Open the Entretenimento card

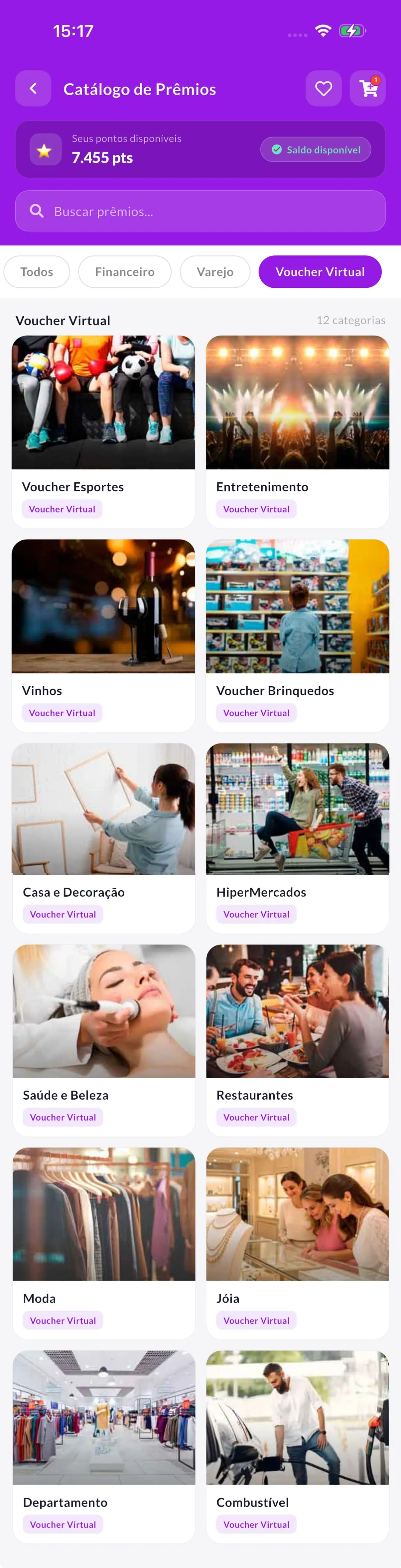point(297,431)
